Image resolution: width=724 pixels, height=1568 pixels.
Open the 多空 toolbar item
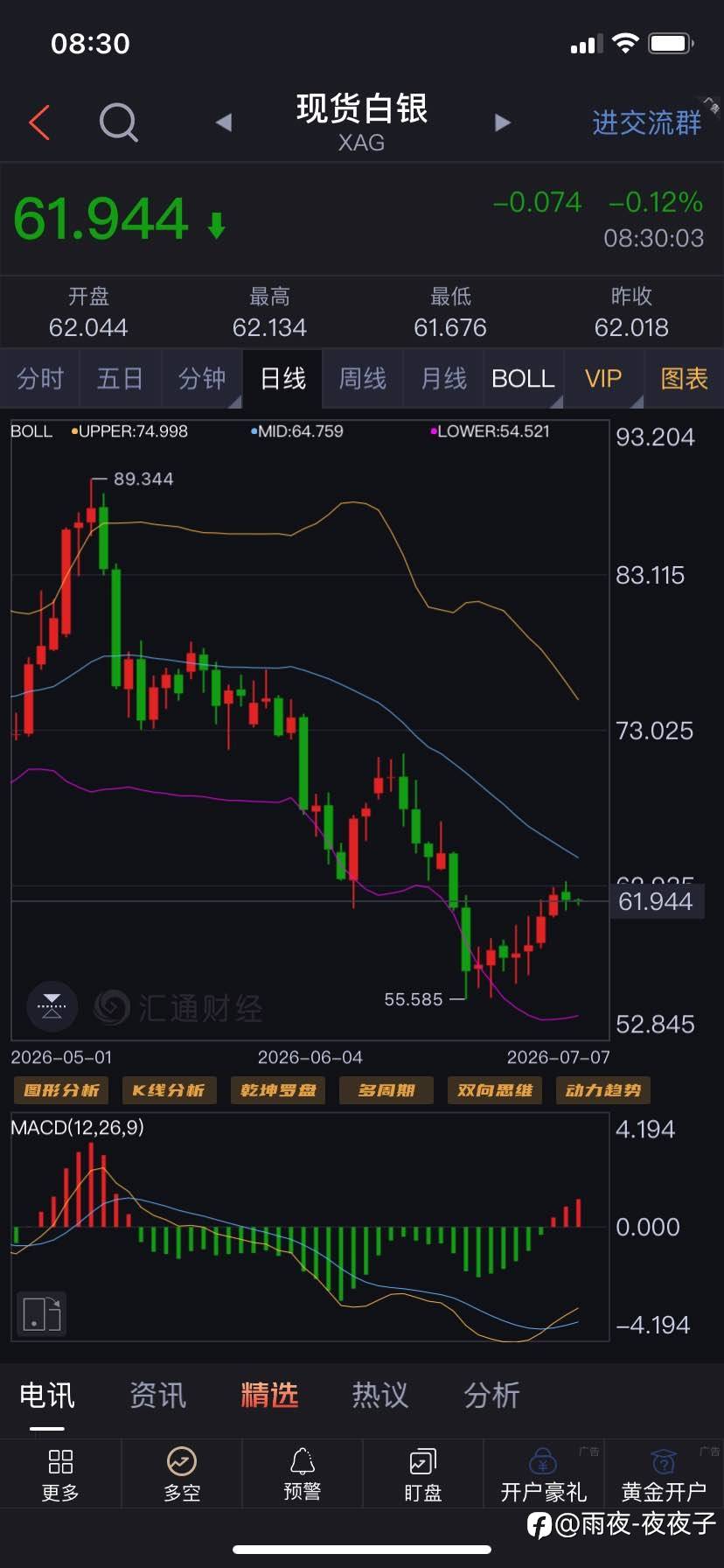pyautogui.click(x=182, y=1473)
